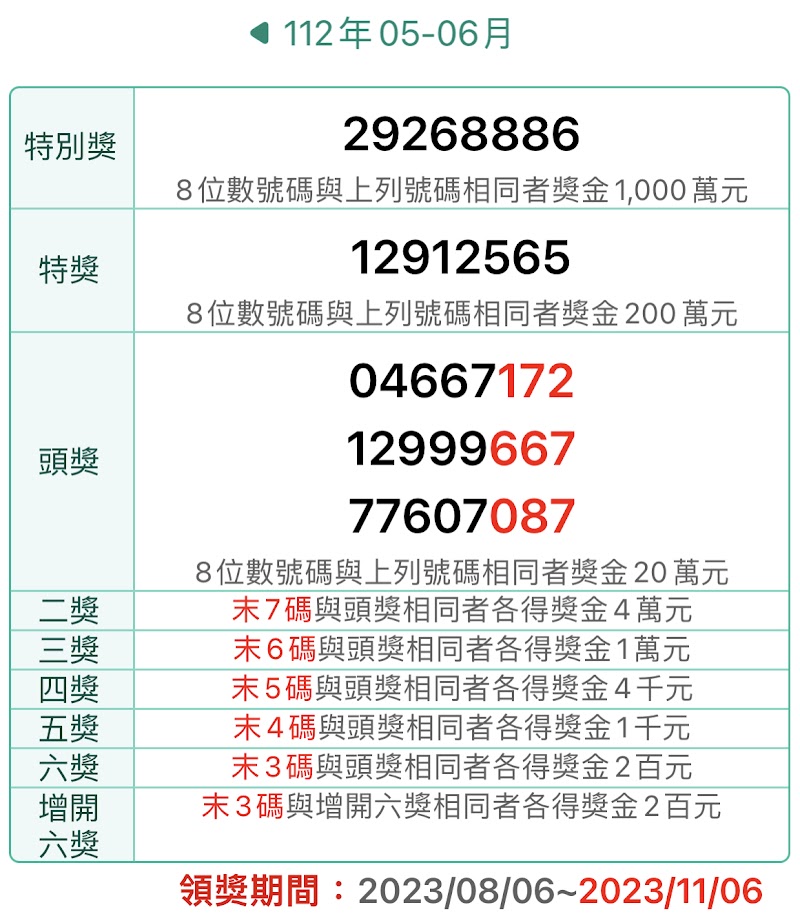Screen dimensions: 800x914
Task: Go to the previous invoice lottery period
Action: point(260,35)
